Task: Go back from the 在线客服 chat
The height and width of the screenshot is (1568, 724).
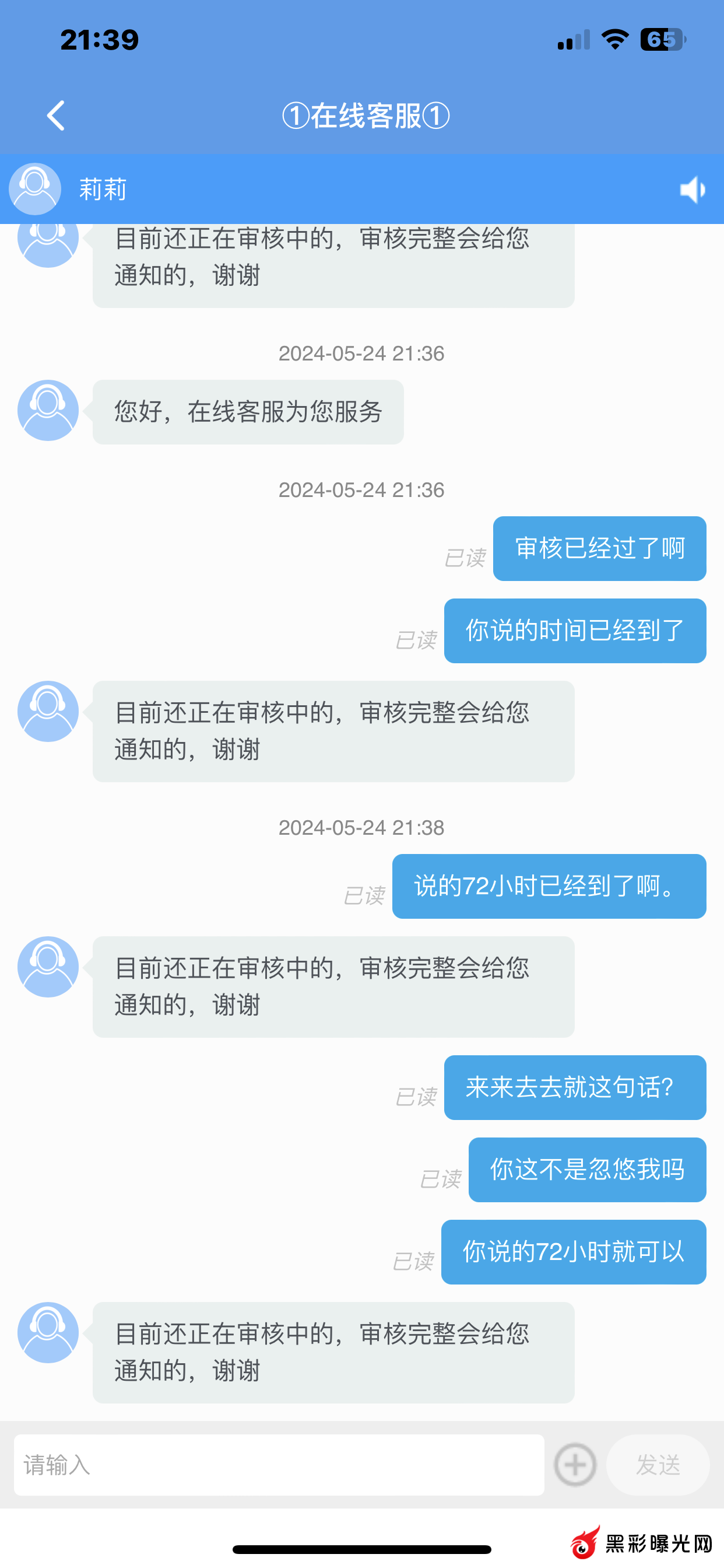Action: click(x=56, y=116)
